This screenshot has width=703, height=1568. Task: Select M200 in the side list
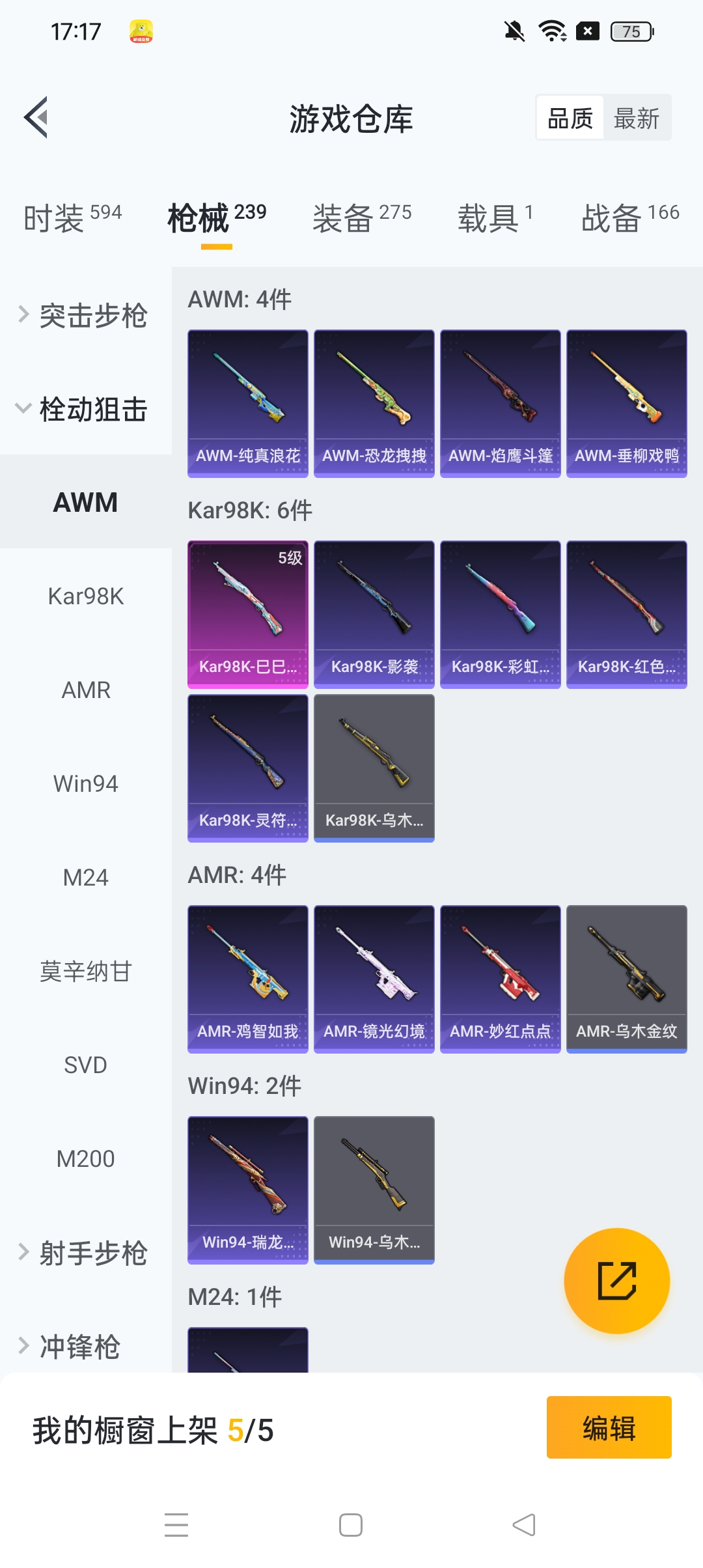pos(85,1158)
